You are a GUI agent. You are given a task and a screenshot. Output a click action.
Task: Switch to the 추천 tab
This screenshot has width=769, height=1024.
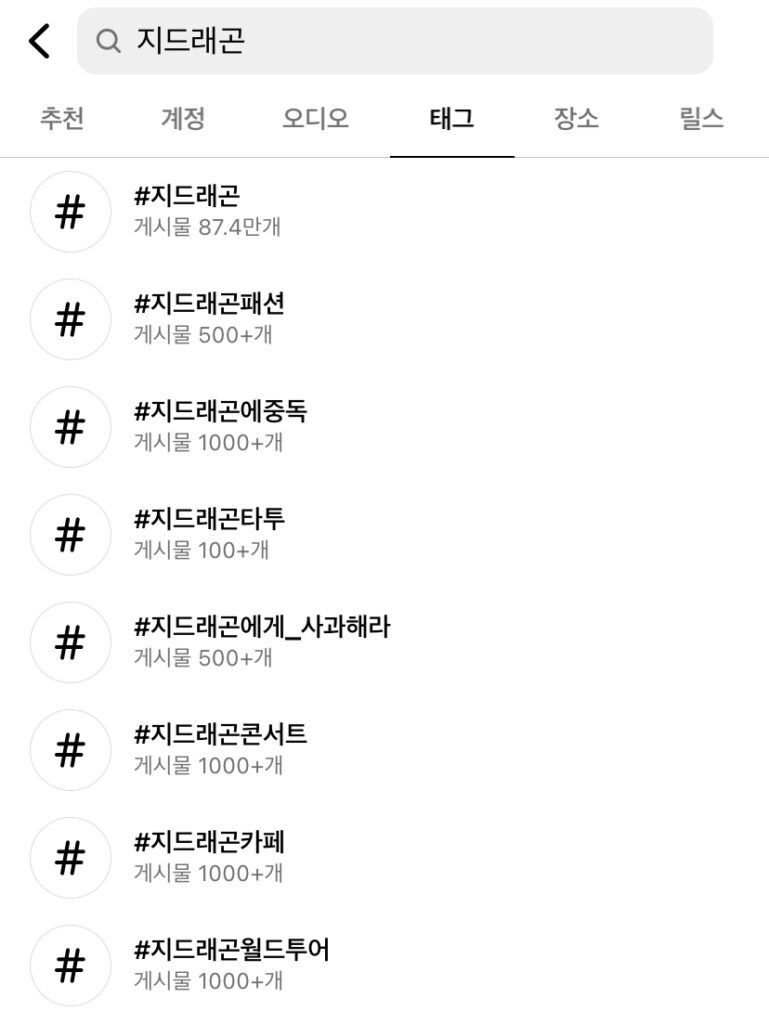coord(62,117)
